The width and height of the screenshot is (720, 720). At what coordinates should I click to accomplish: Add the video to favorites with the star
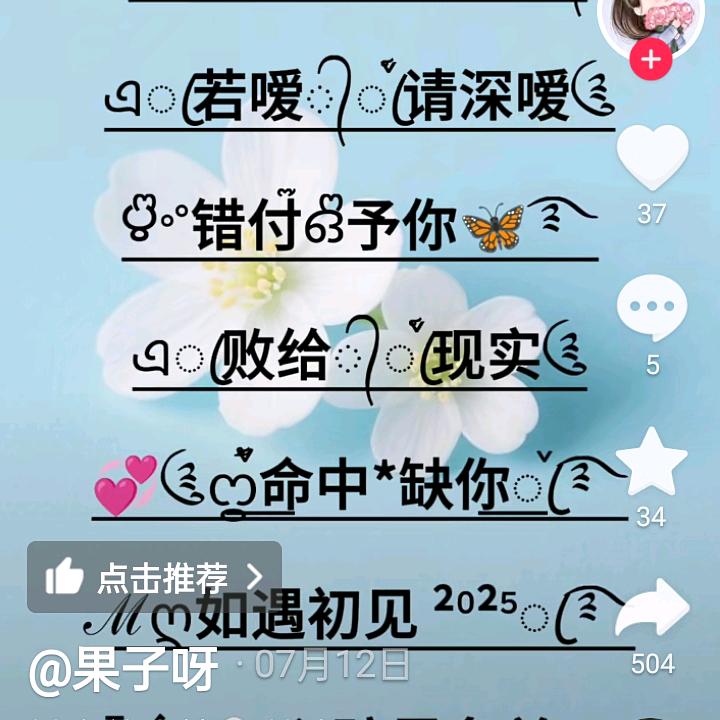[x=652, y=462]
